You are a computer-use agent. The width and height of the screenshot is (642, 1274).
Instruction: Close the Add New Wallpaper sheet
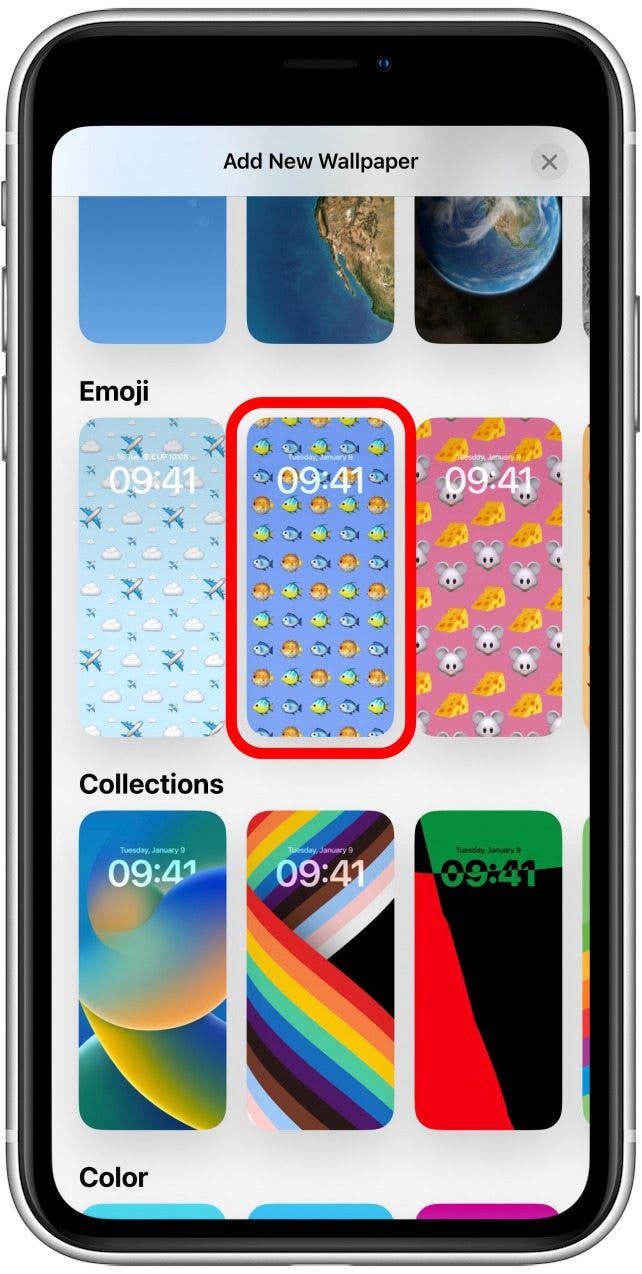point(548,162)
